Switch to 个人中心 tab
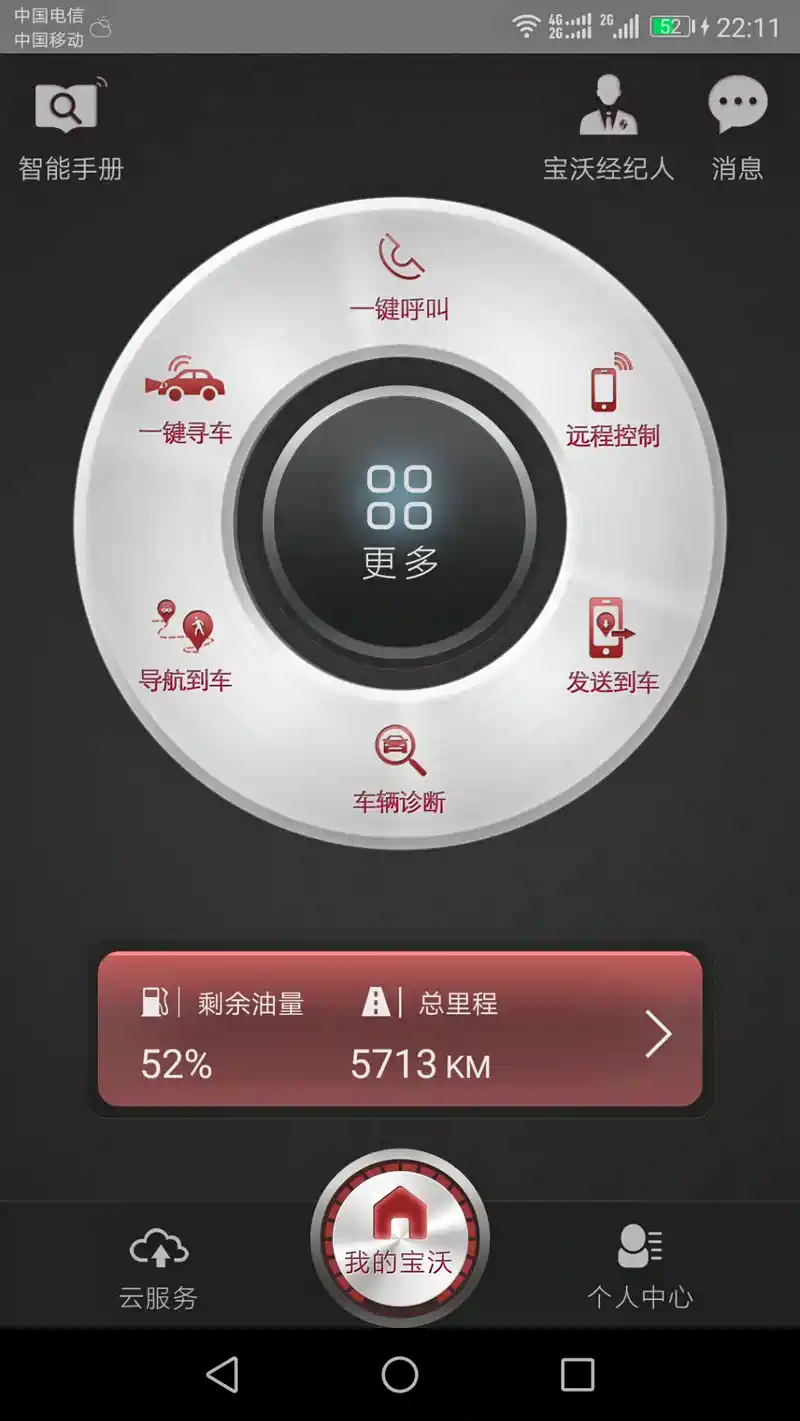 pyautogui.click(x=640, y=1268)
